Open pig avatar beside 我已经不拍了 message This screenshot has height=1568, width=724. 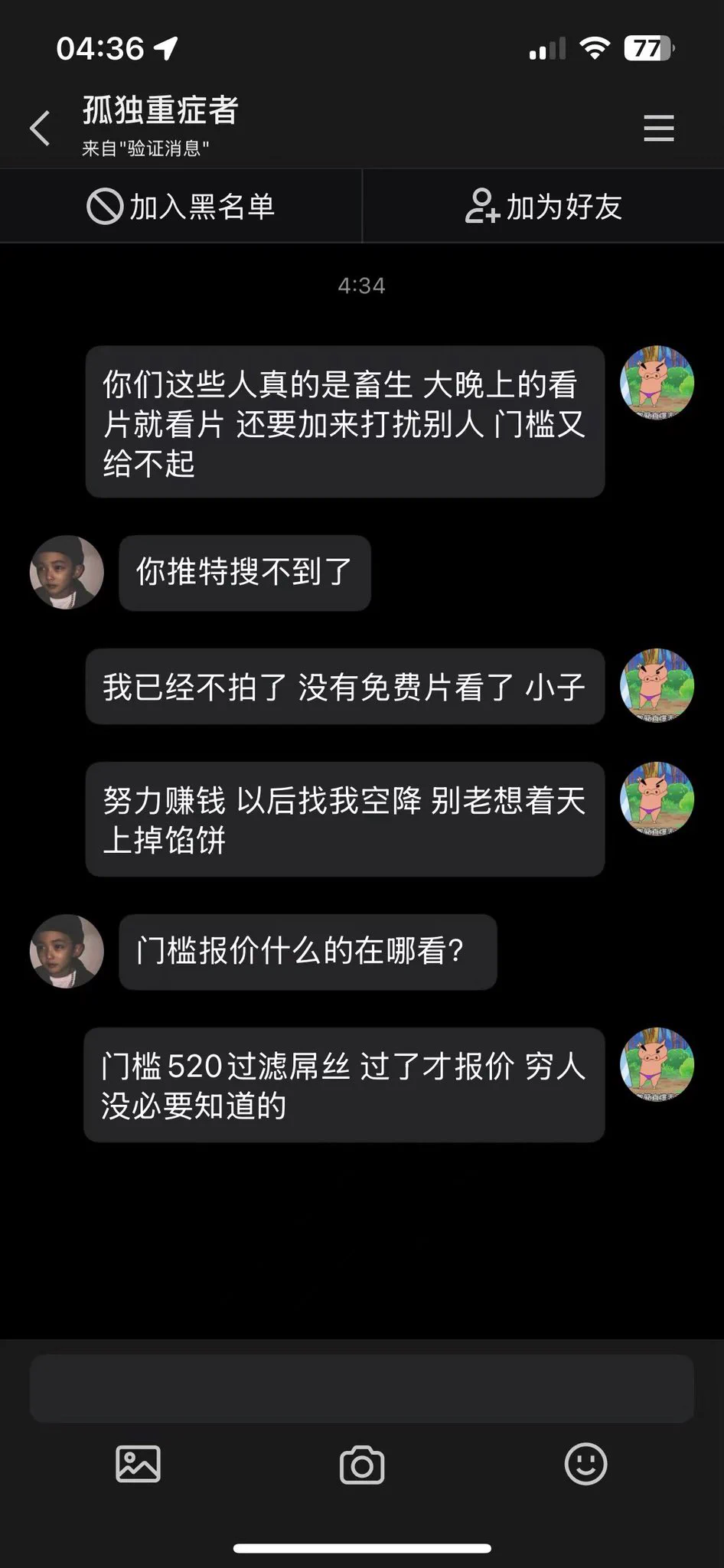tap(657, 686)
